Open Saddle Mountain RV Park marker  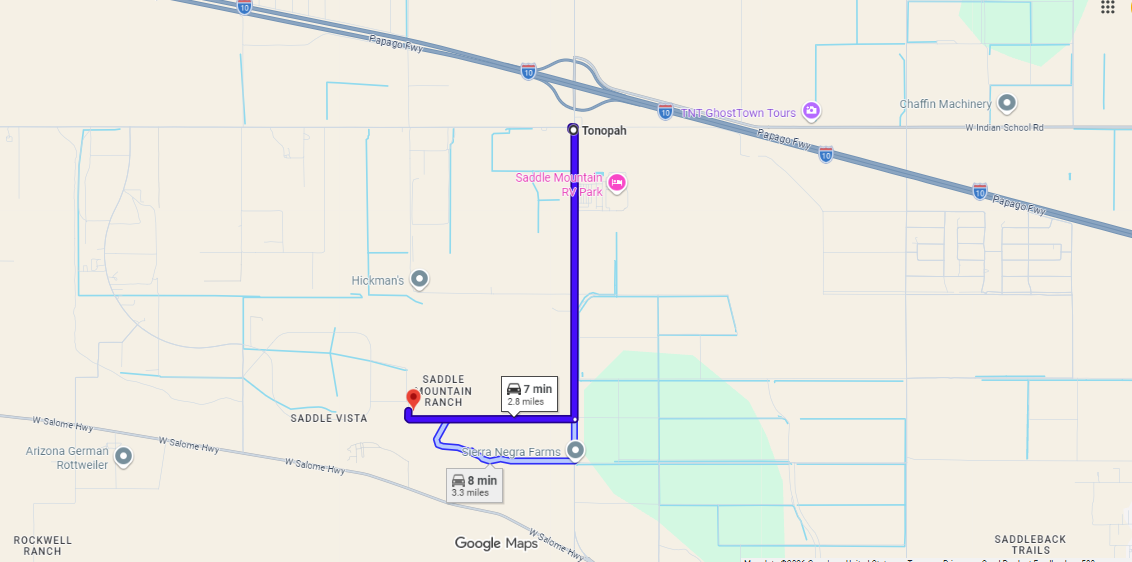coord(617,183)
